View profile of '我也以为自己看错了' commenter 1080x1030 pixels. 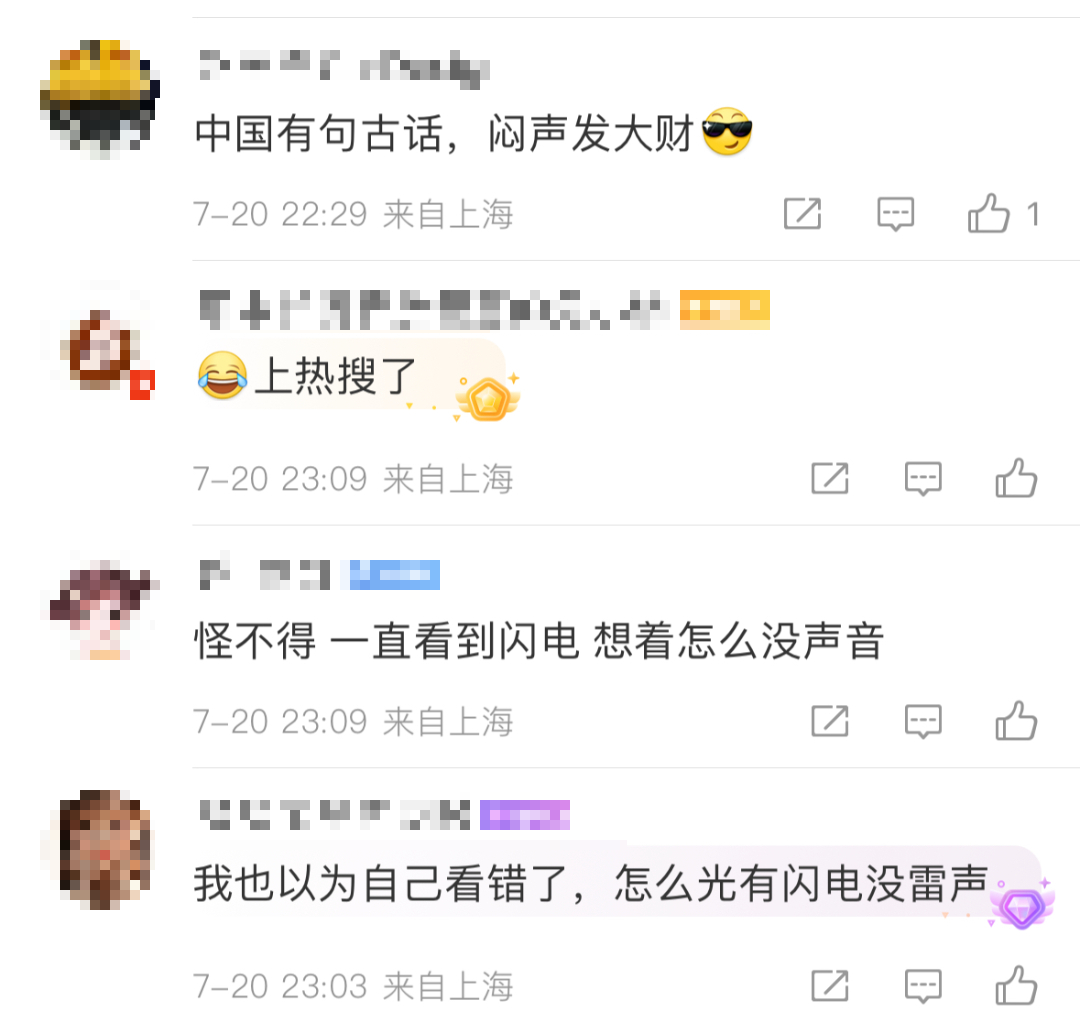click(x=100, y=850)
